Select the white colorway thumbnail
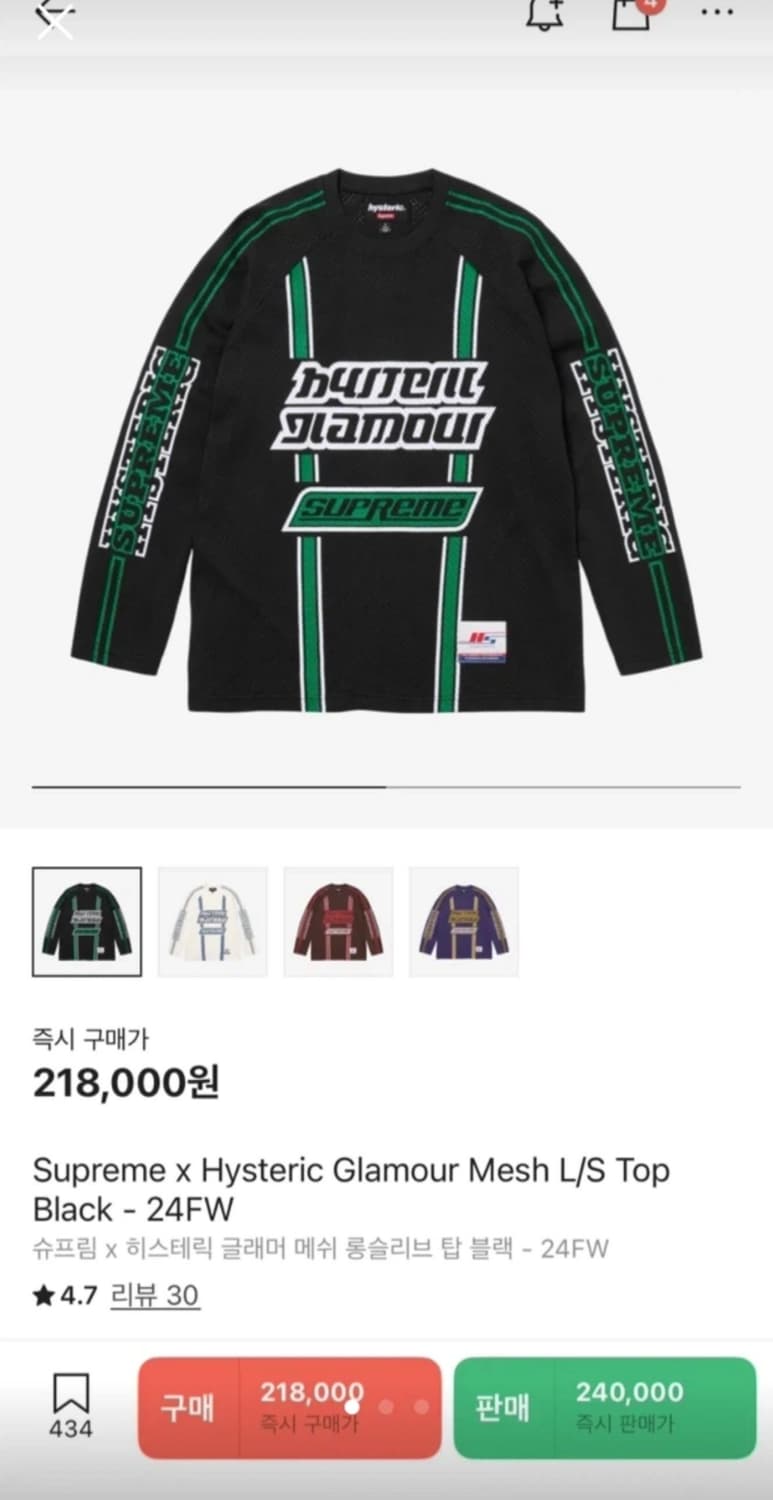Screen dimensions: 773x1500 212,920
